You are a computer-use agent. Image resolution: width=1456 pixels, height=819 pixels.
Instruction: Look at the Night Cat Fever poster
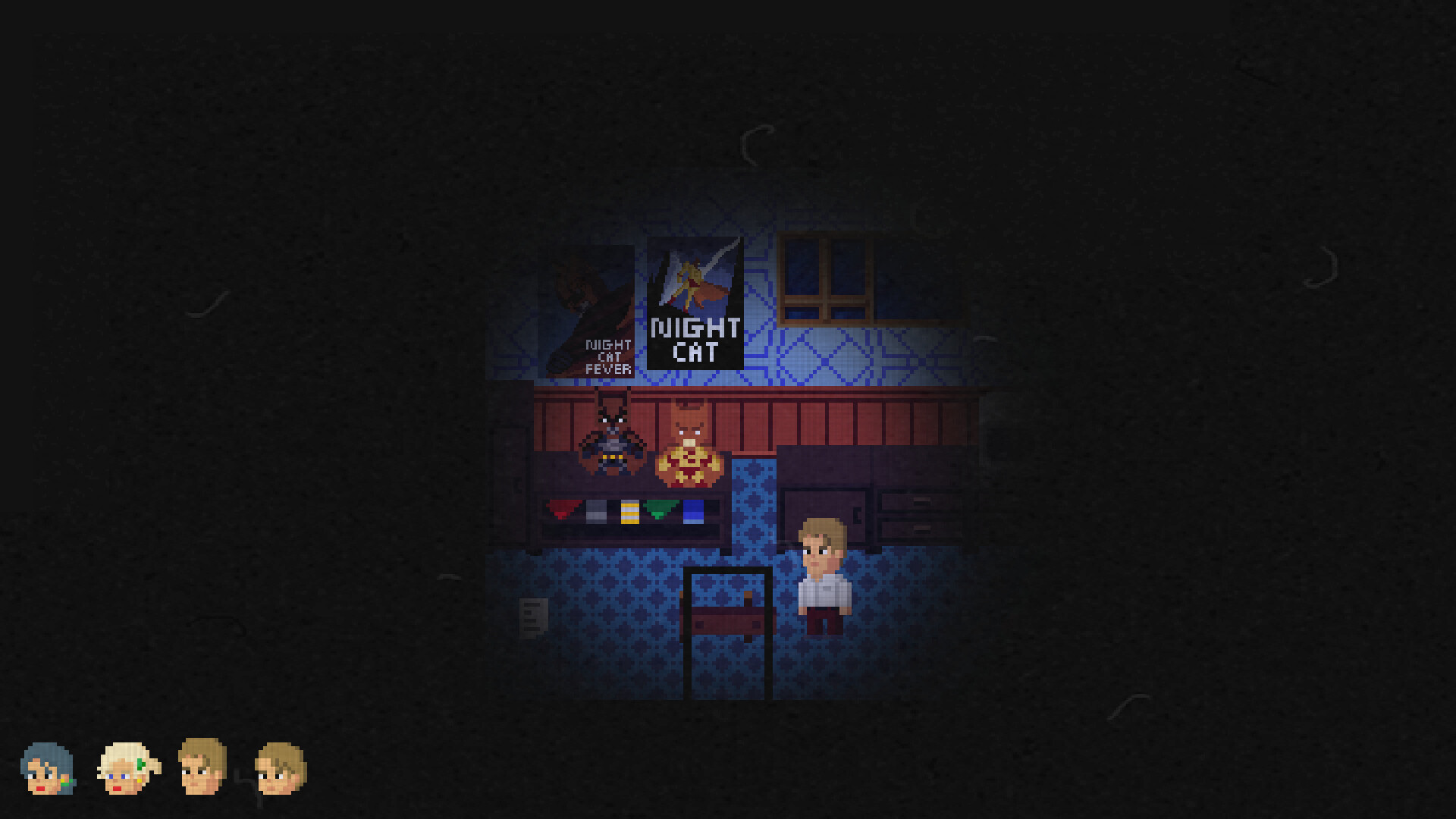tap(588, 312)
